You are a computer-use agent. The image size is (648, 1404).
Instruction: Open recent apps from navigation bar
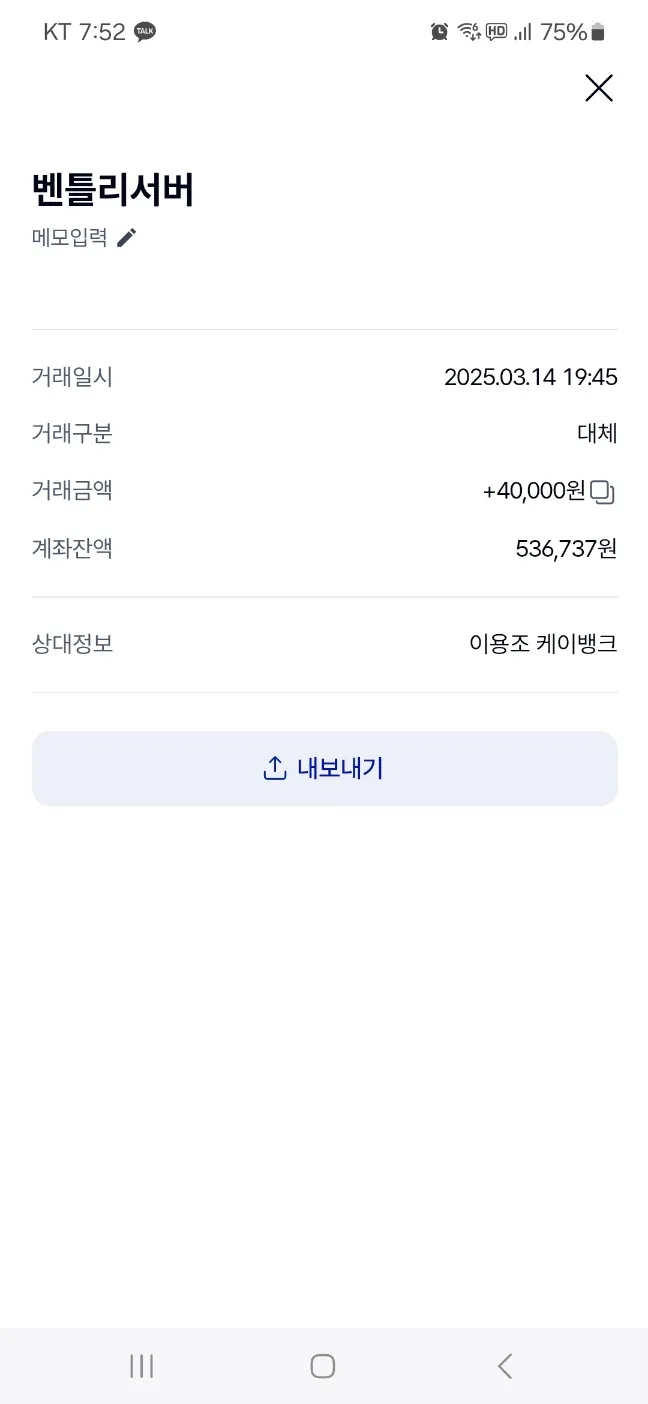pyautogui.click(x=142, y=1366)
